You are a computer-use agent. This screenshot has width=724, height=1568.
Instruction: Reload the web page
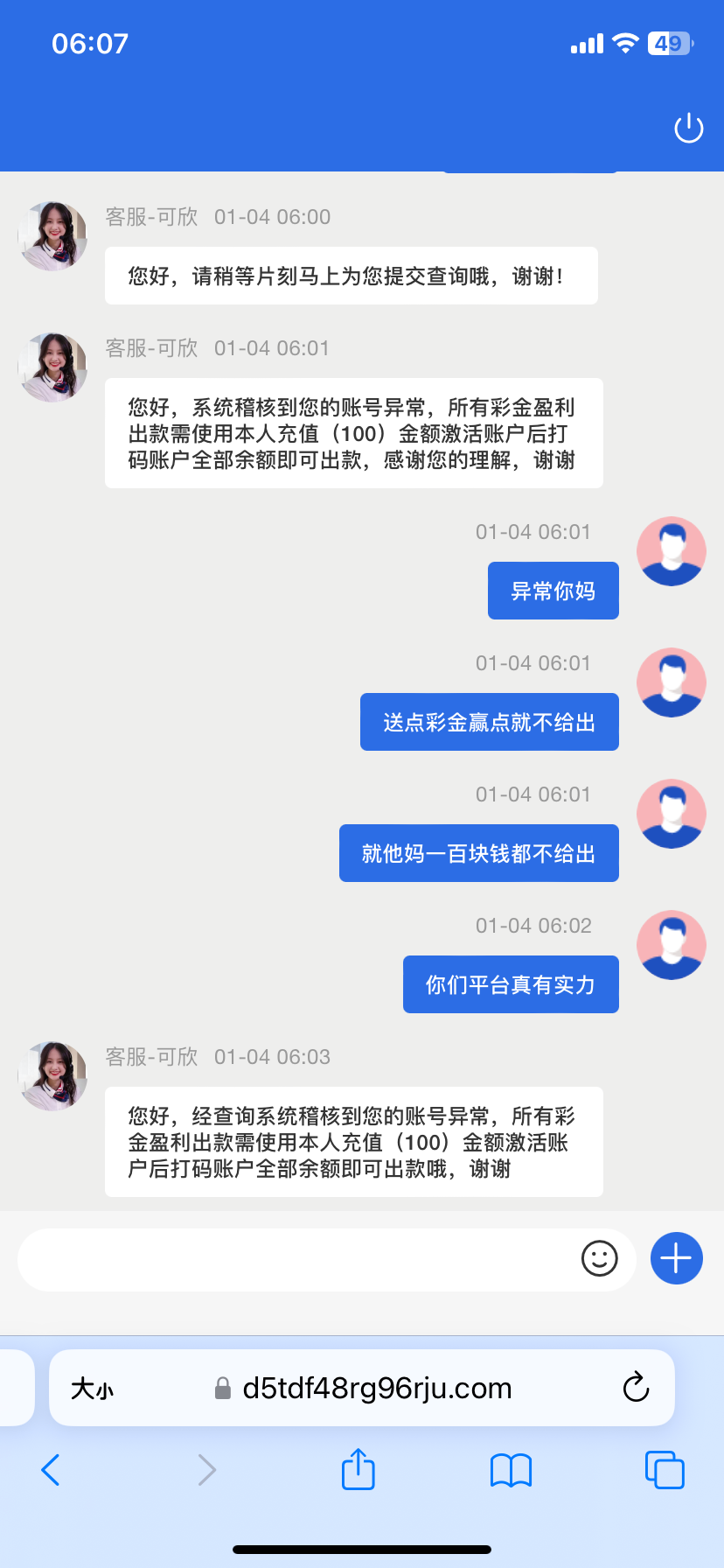[636, 1388]
